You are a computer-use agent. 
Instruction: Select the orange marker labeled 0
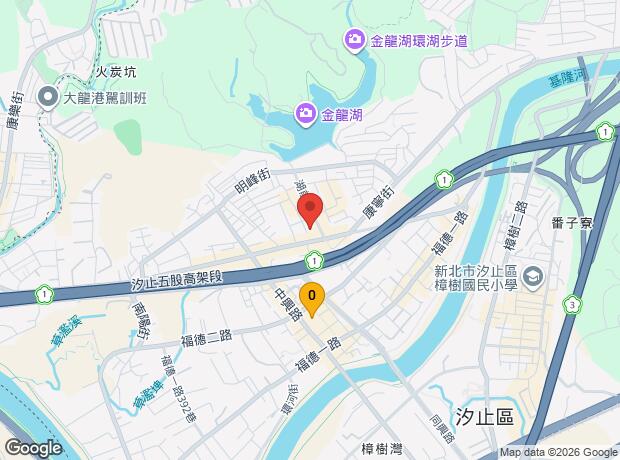(312, 299)
